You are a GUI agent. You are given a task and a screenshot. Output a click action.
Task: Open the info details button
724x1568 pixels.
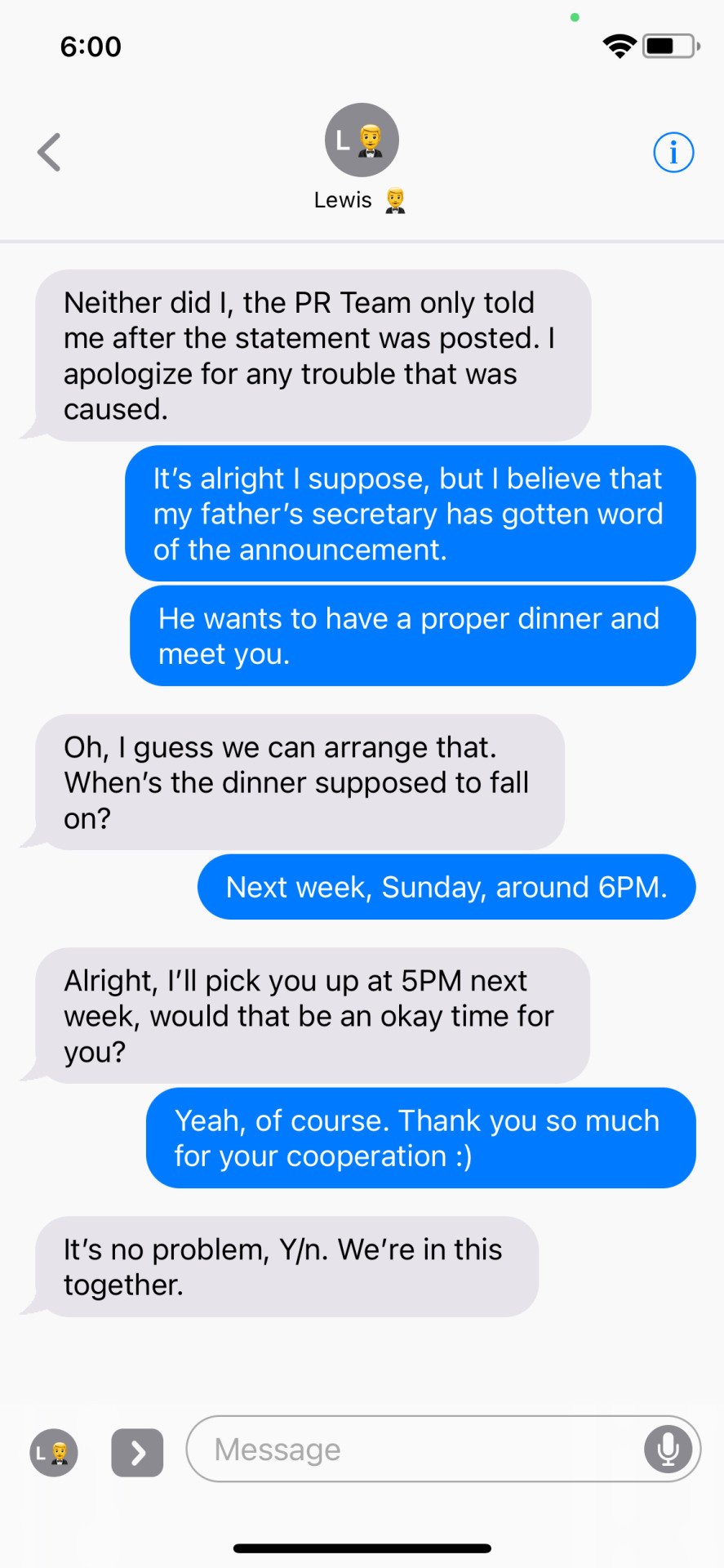click(673, 153)
